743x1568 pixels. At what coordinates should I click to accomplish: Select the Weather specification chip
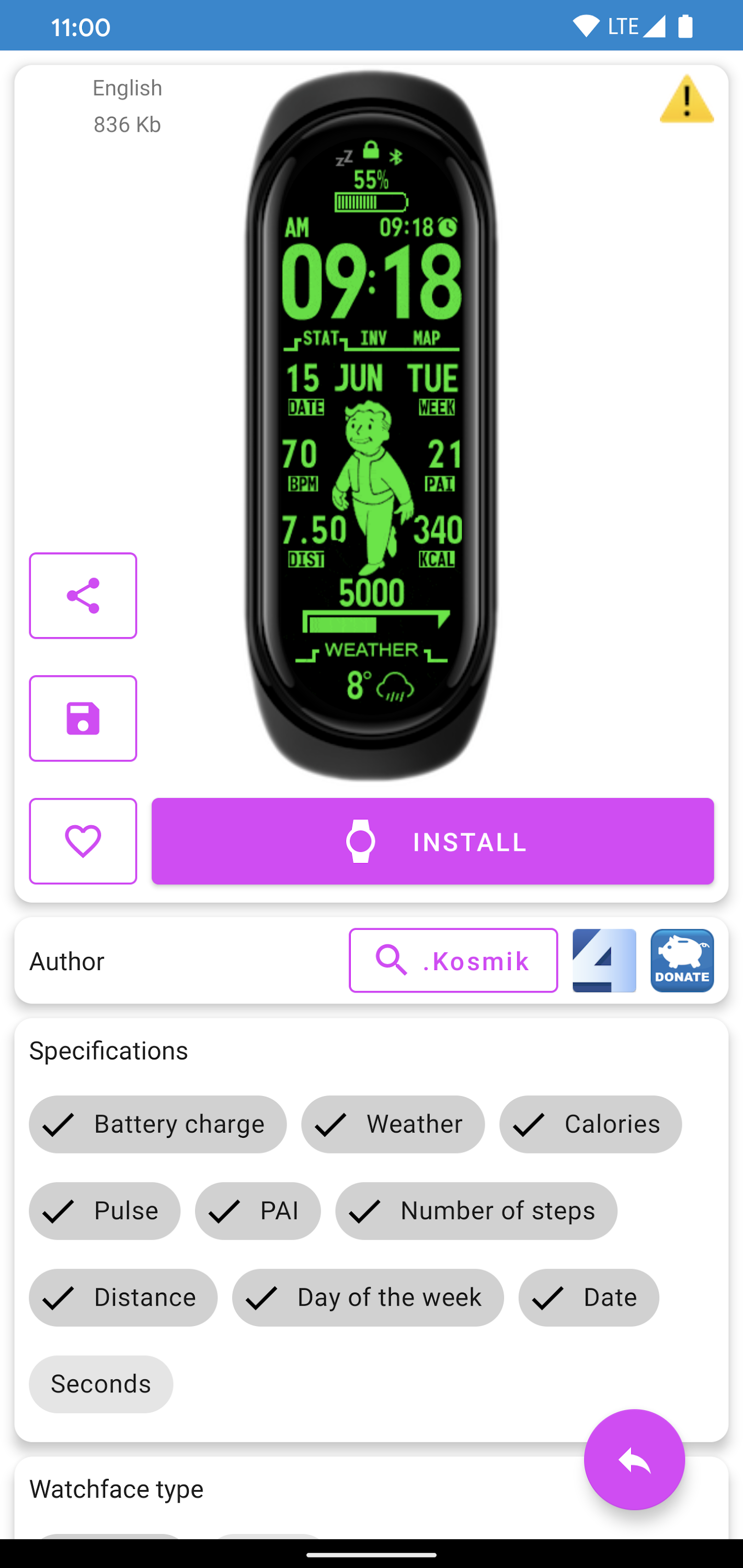point(393,1124)
